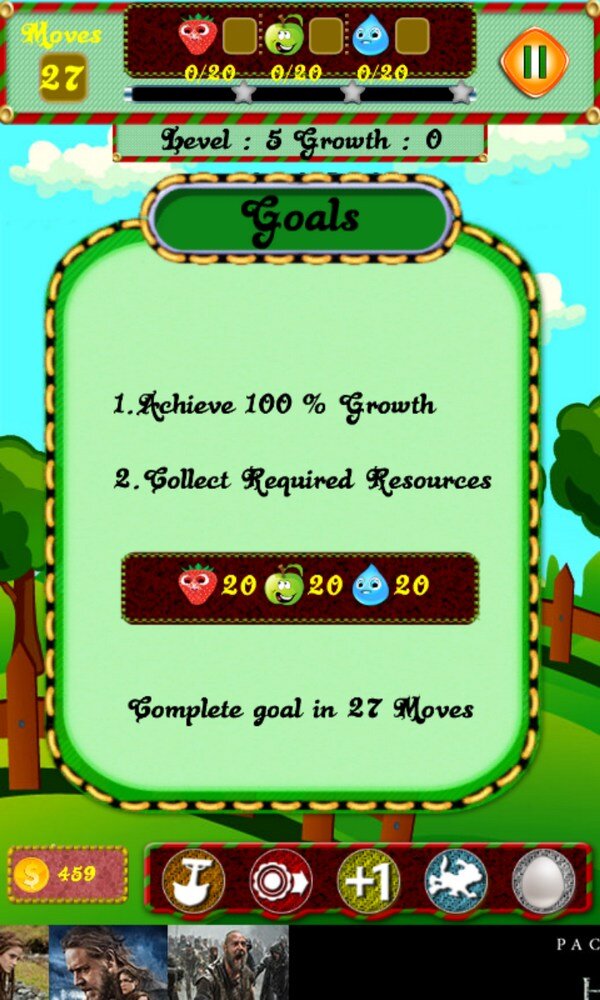Pause the game
The width and height of the screenshot is (600, 1000).
coord(534,61)
